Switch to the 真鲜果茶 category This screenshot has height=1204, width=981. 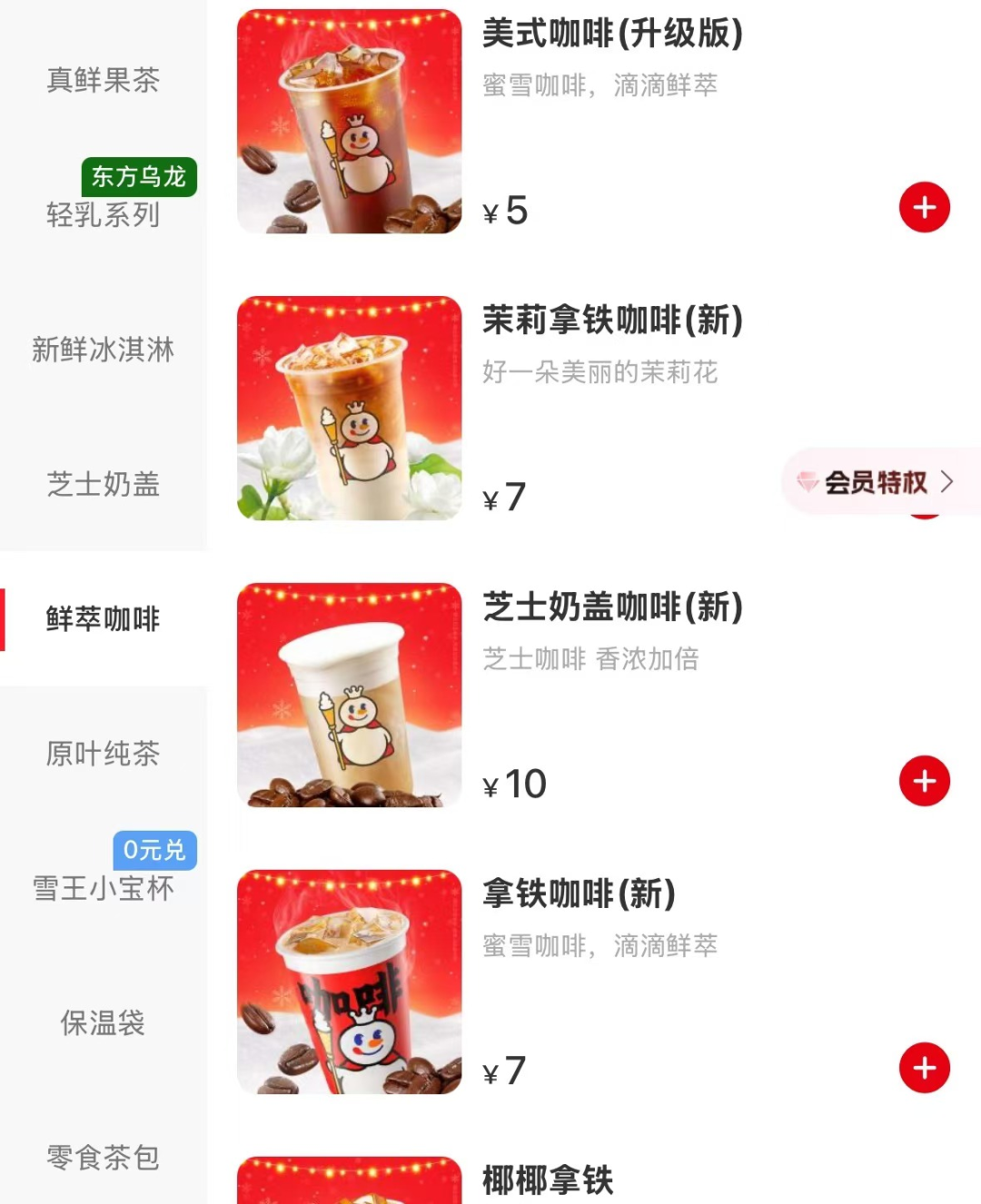[x=103, y=80]
